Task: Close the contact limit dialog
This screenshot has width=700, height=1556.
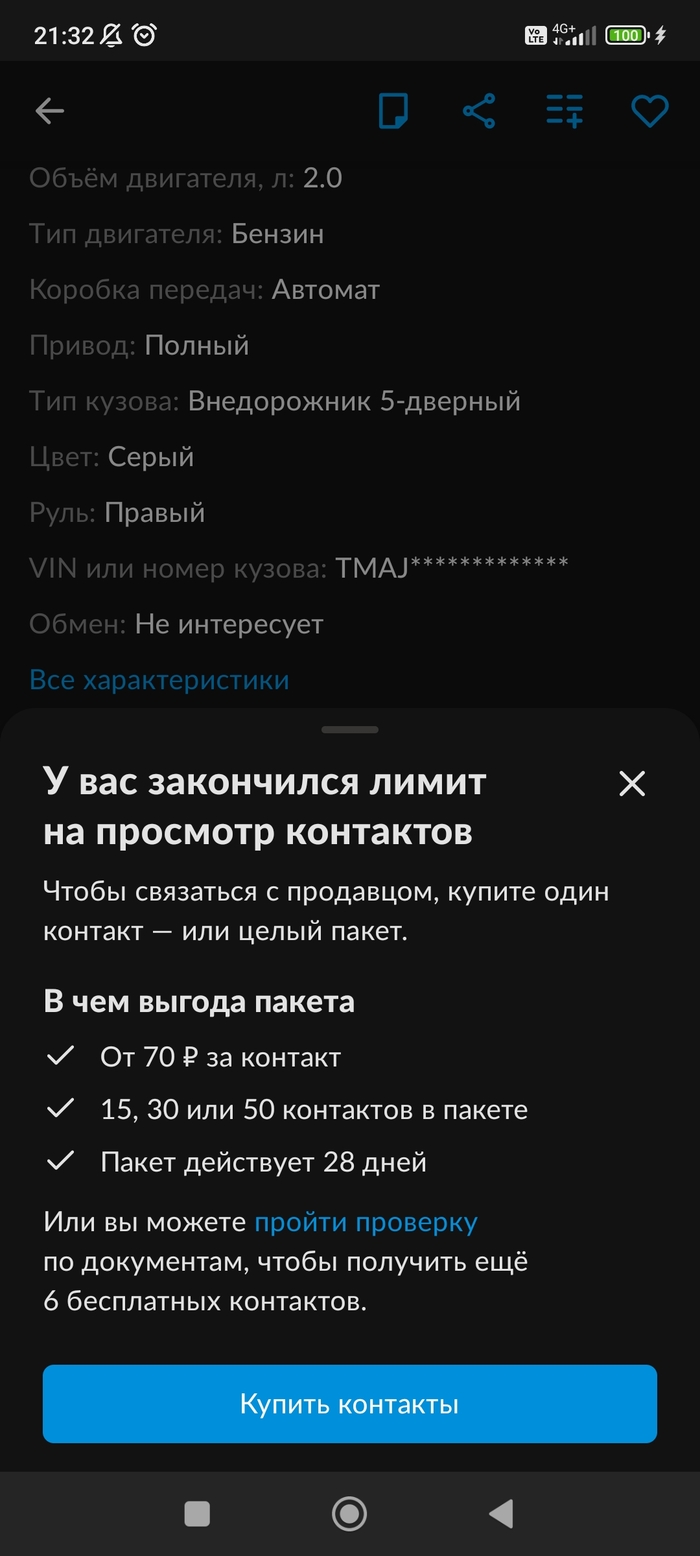Action: tap(632, 784)
